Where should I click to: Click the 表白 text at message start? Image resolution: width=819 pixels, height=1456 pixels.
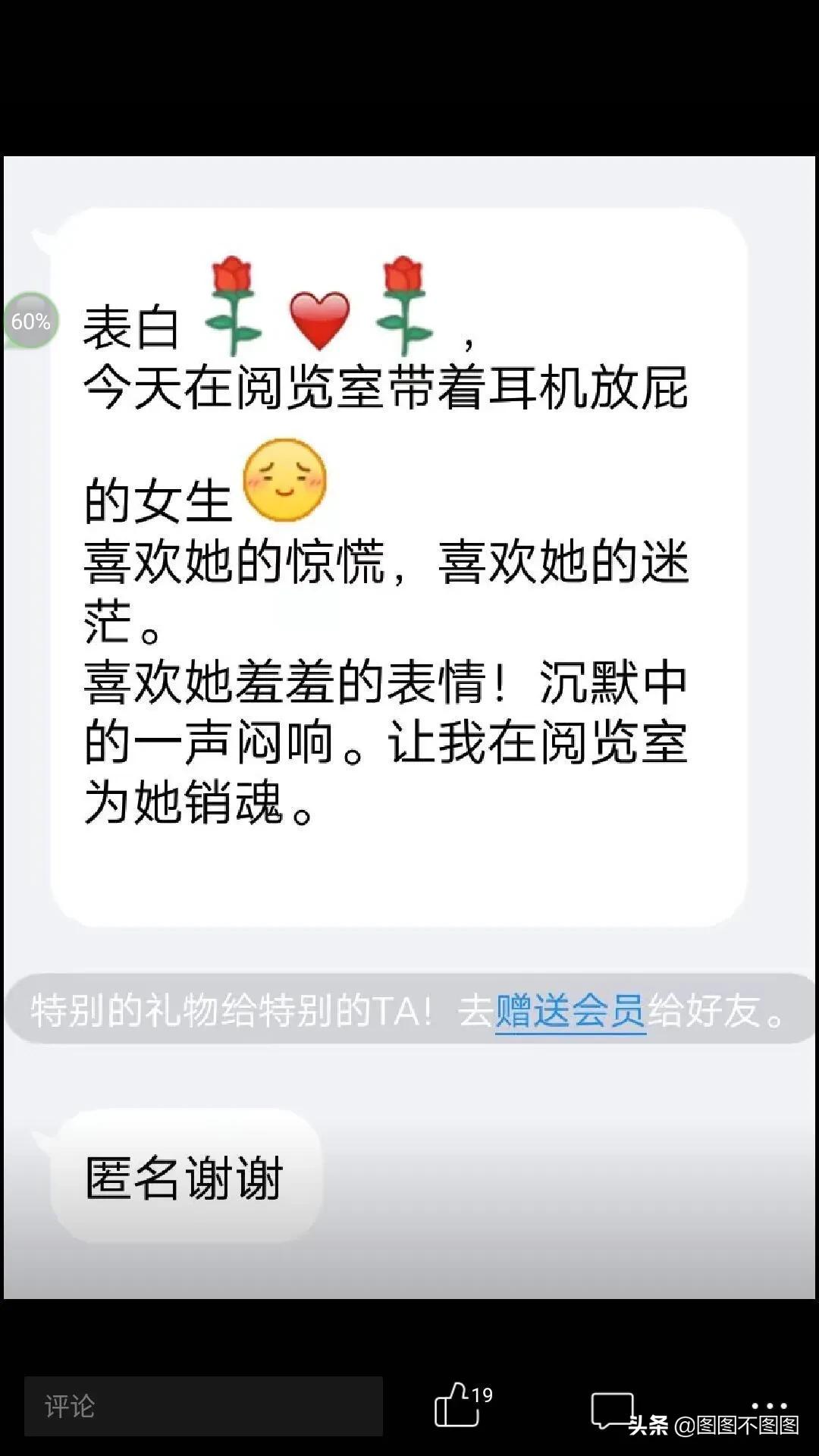coord(129,326)
